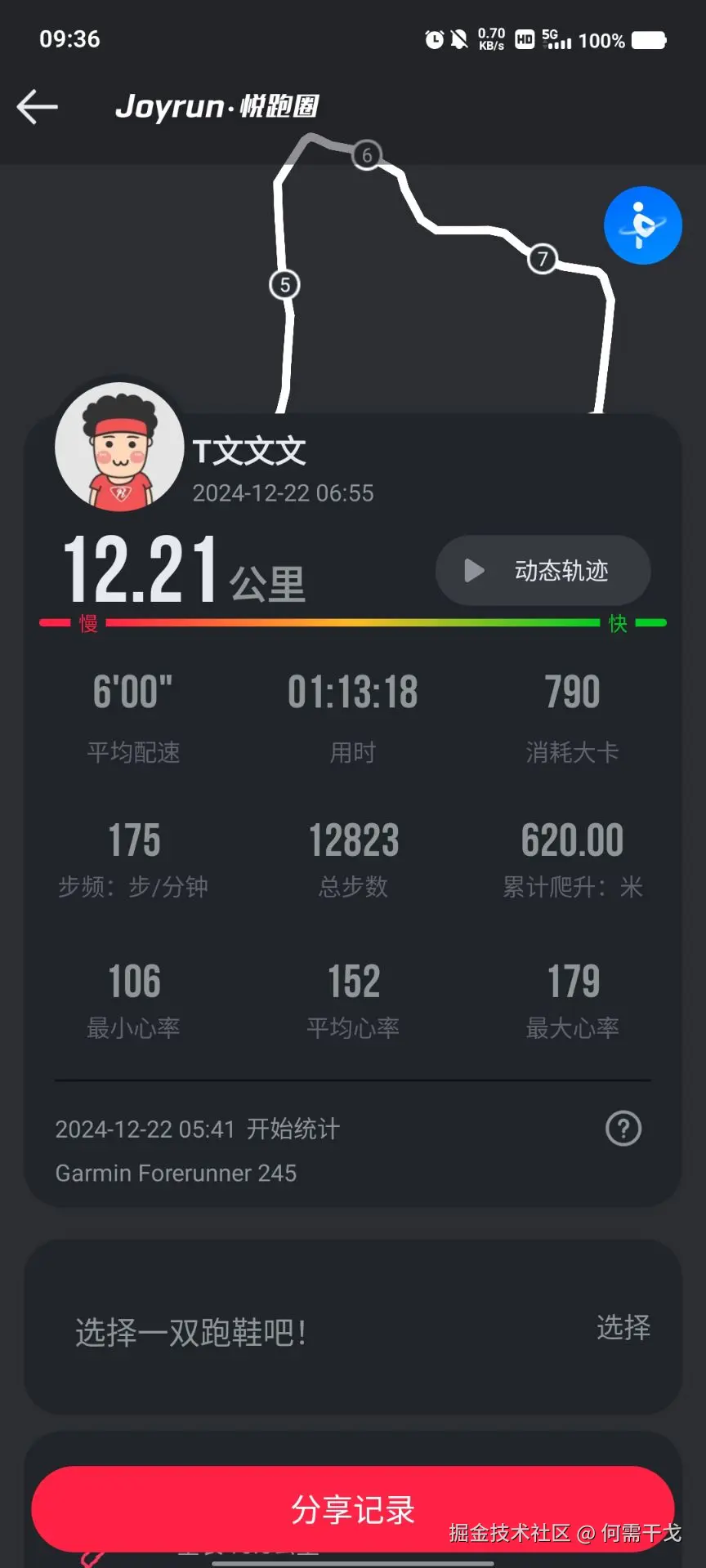
Task: Tap kilometer marker 7 on route
Action: 543,260
